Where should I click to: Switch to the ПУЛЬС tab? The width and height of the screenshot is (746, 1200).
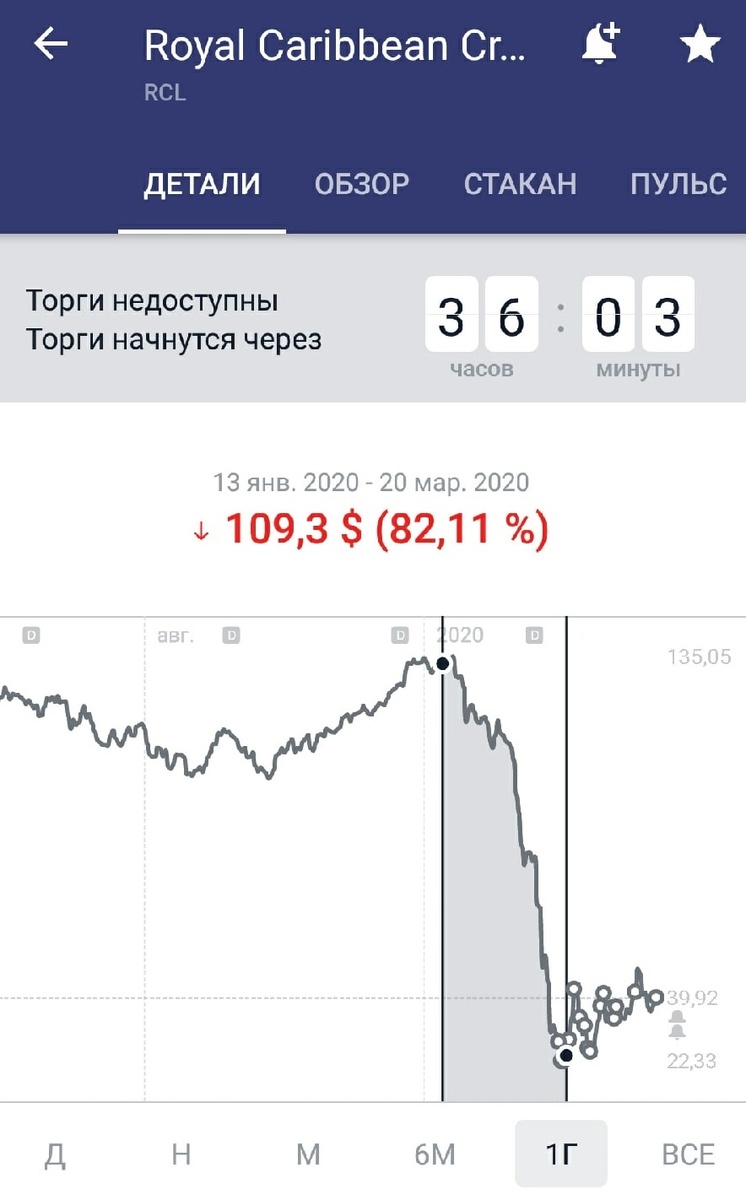[x=679, y=183]
